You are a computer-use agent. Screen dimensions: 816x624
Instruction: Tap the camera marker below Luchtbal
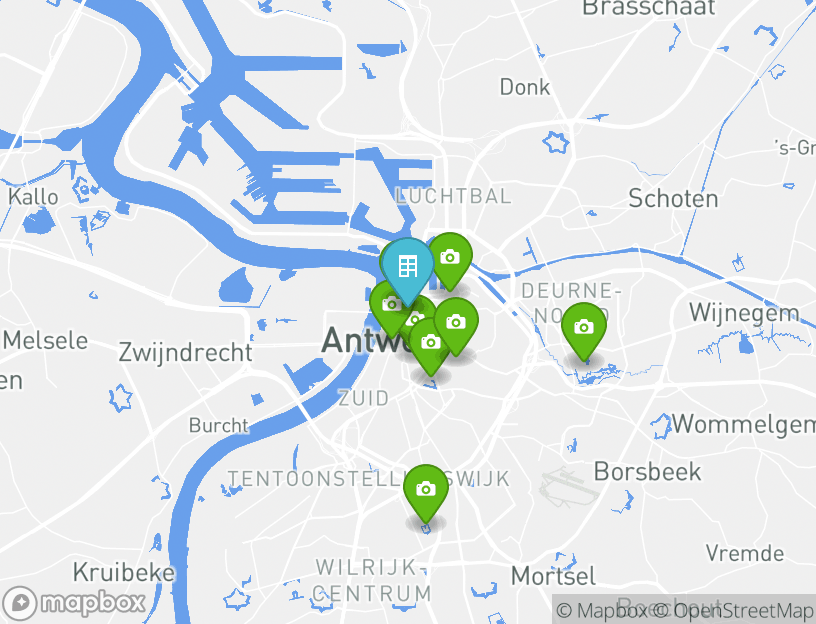click(450, 257)
